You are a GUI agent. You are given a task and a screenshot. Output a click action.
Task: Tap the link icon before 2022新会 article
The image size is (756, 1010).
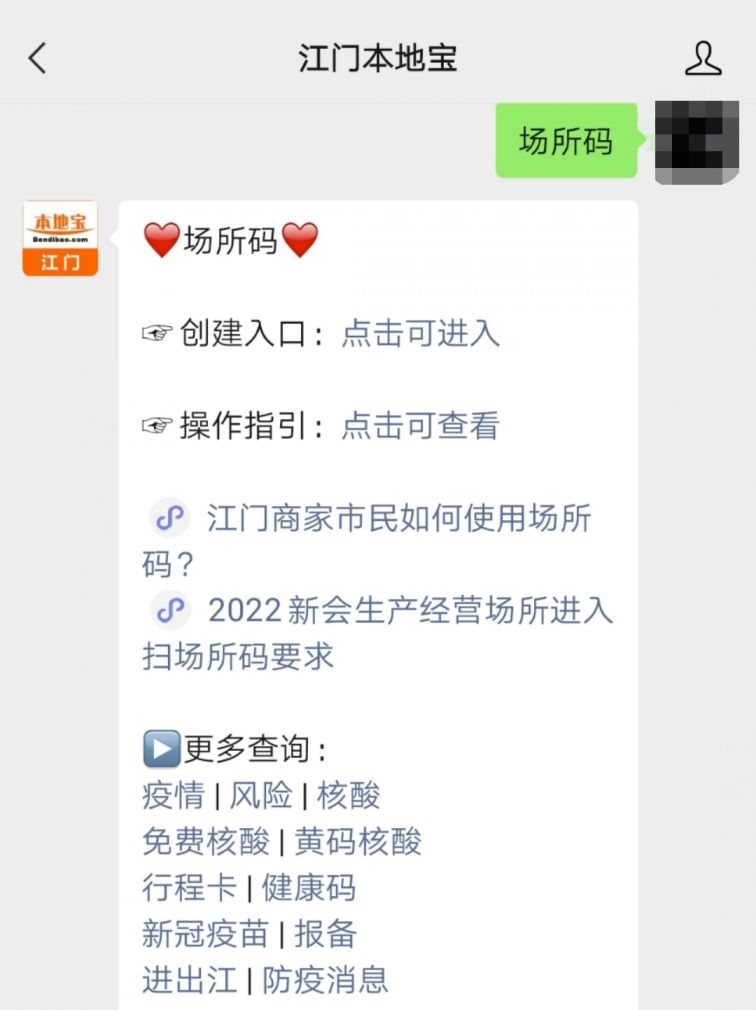click(x=170, y=610)
